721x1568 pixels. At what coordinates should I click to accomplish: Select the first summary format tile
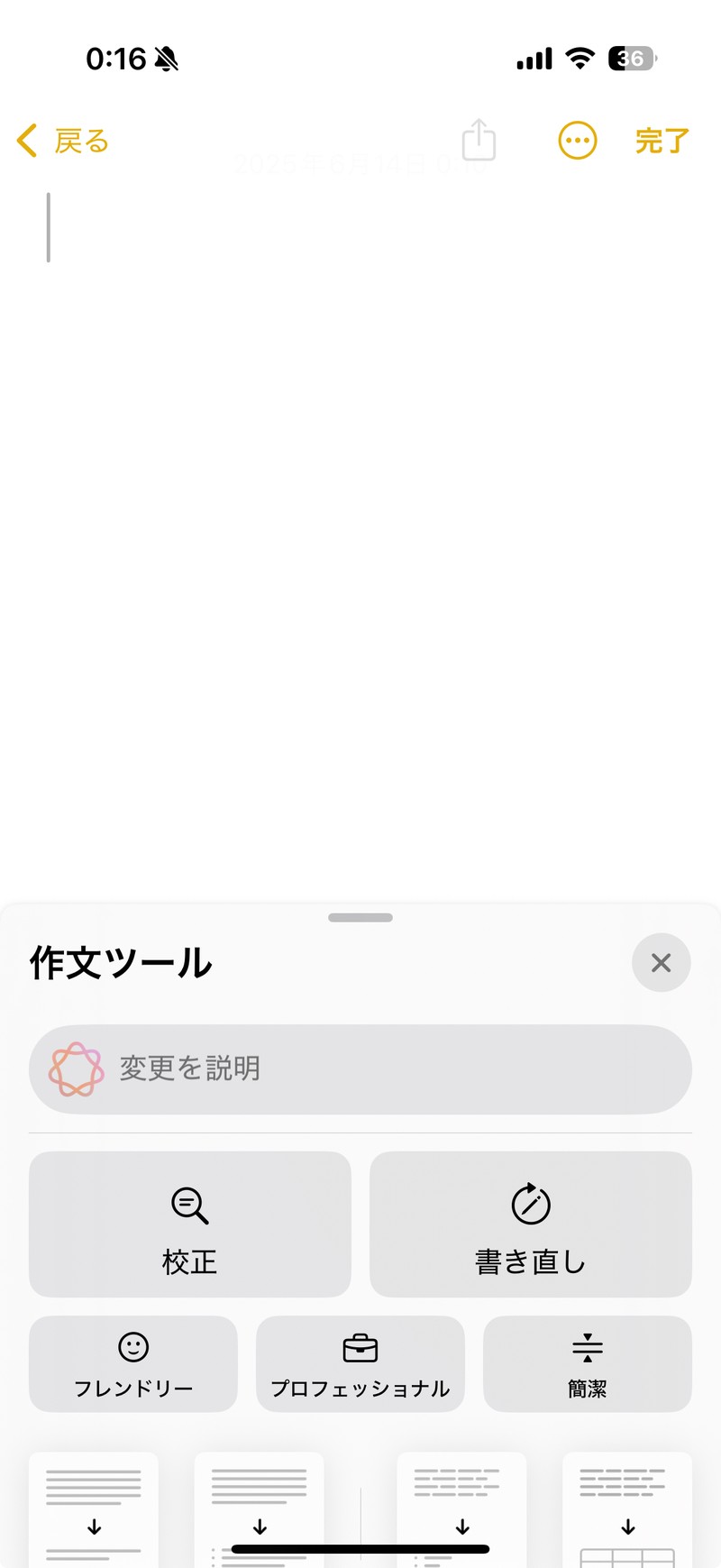[x=94, y=1509]
